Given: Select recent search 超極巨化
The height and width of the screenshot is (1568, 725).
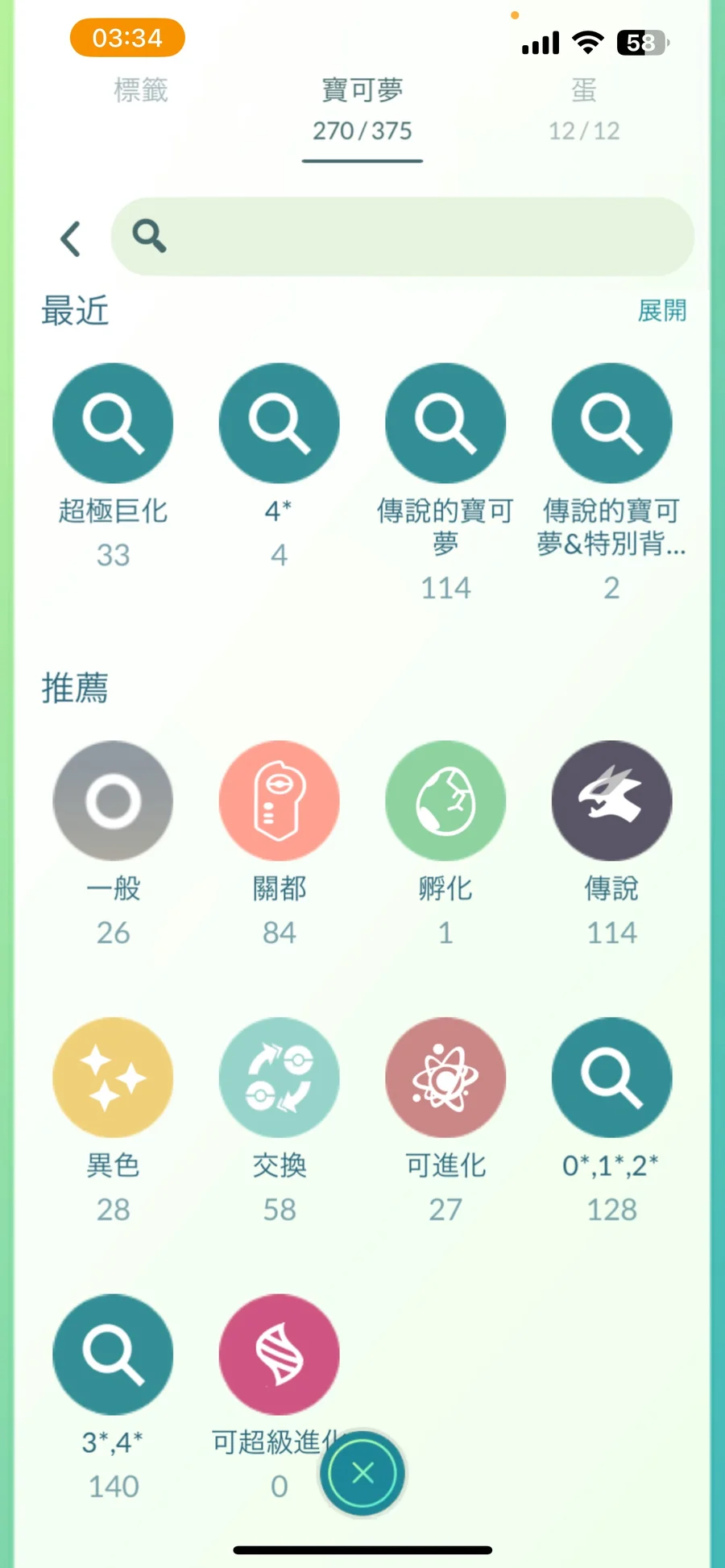Looking at the screenshot, I should 113,424.
